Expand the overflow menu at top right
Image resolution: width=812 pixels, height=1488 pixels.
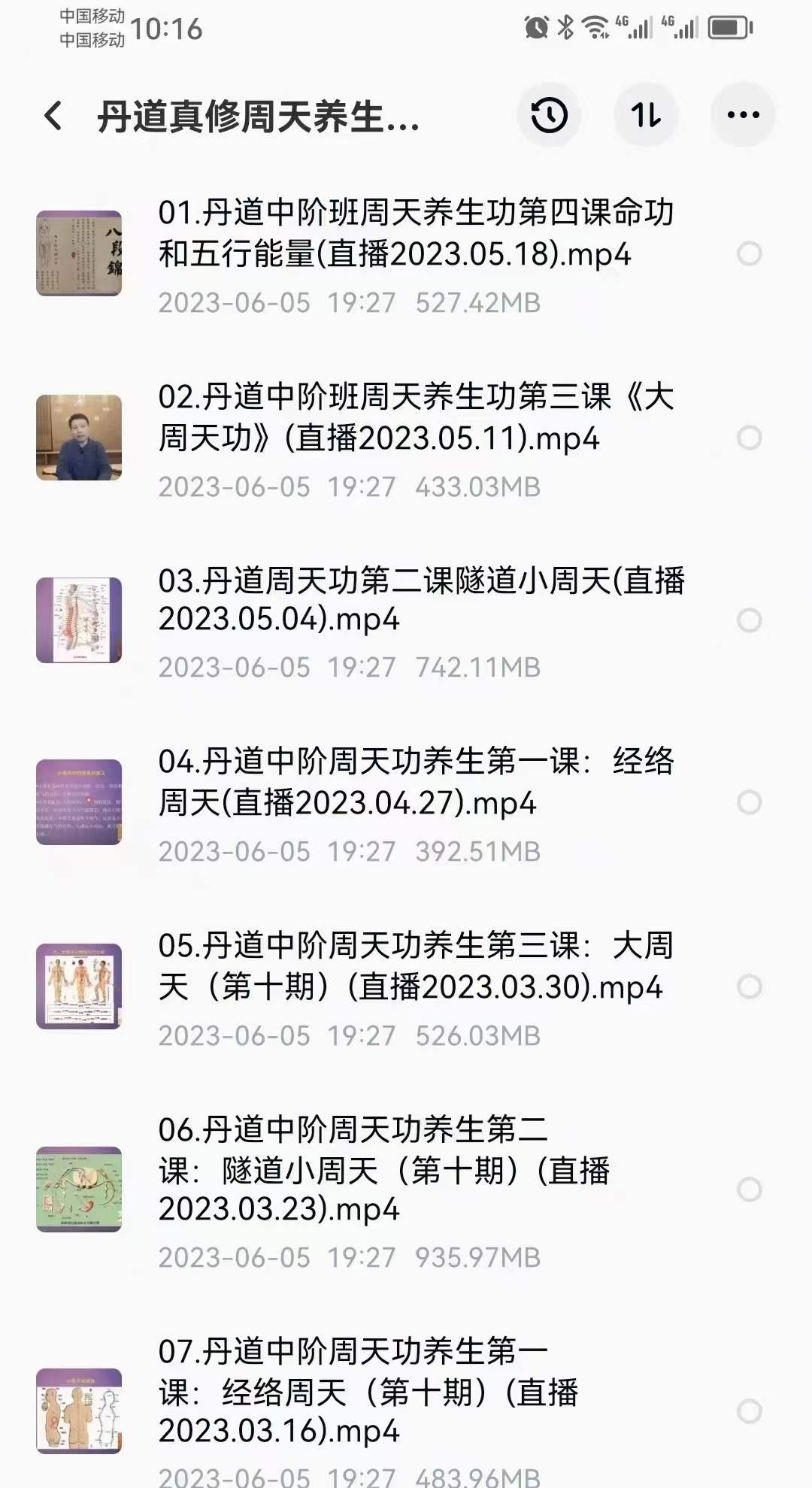741,115
